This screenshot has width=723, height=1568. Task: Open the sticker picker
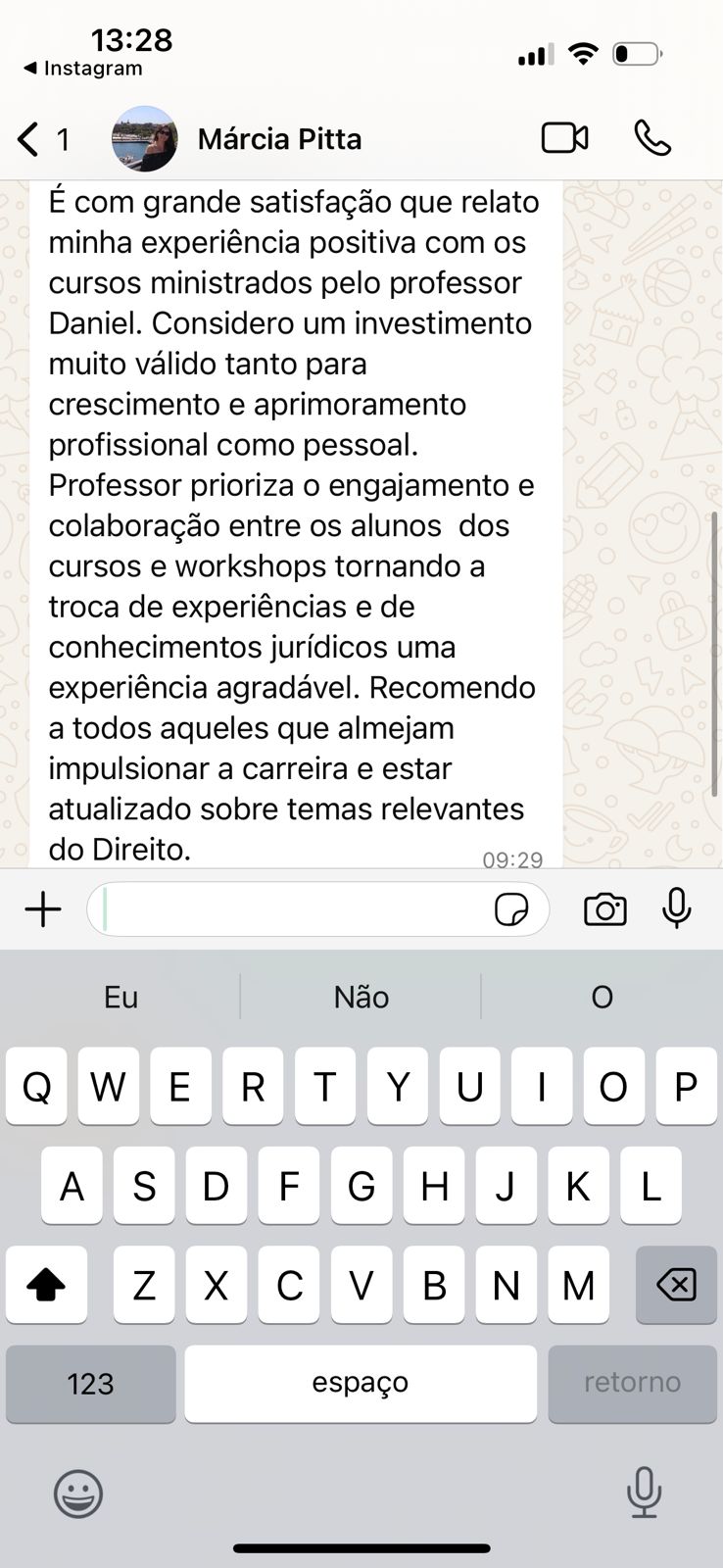tap(511, 910)
